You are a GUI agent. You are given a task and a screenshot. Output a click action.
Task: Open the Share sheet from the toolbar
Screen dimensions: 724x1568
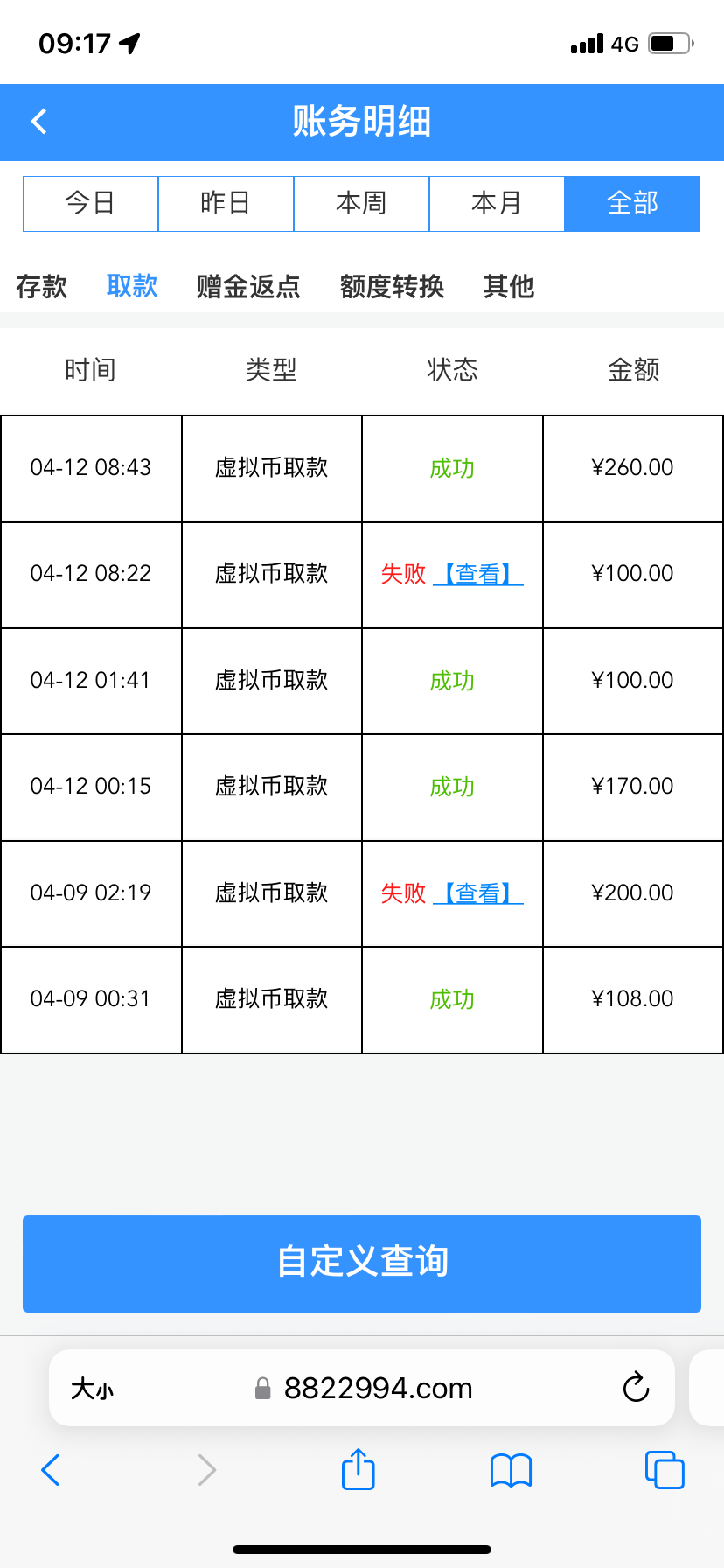pos(357,1470)
